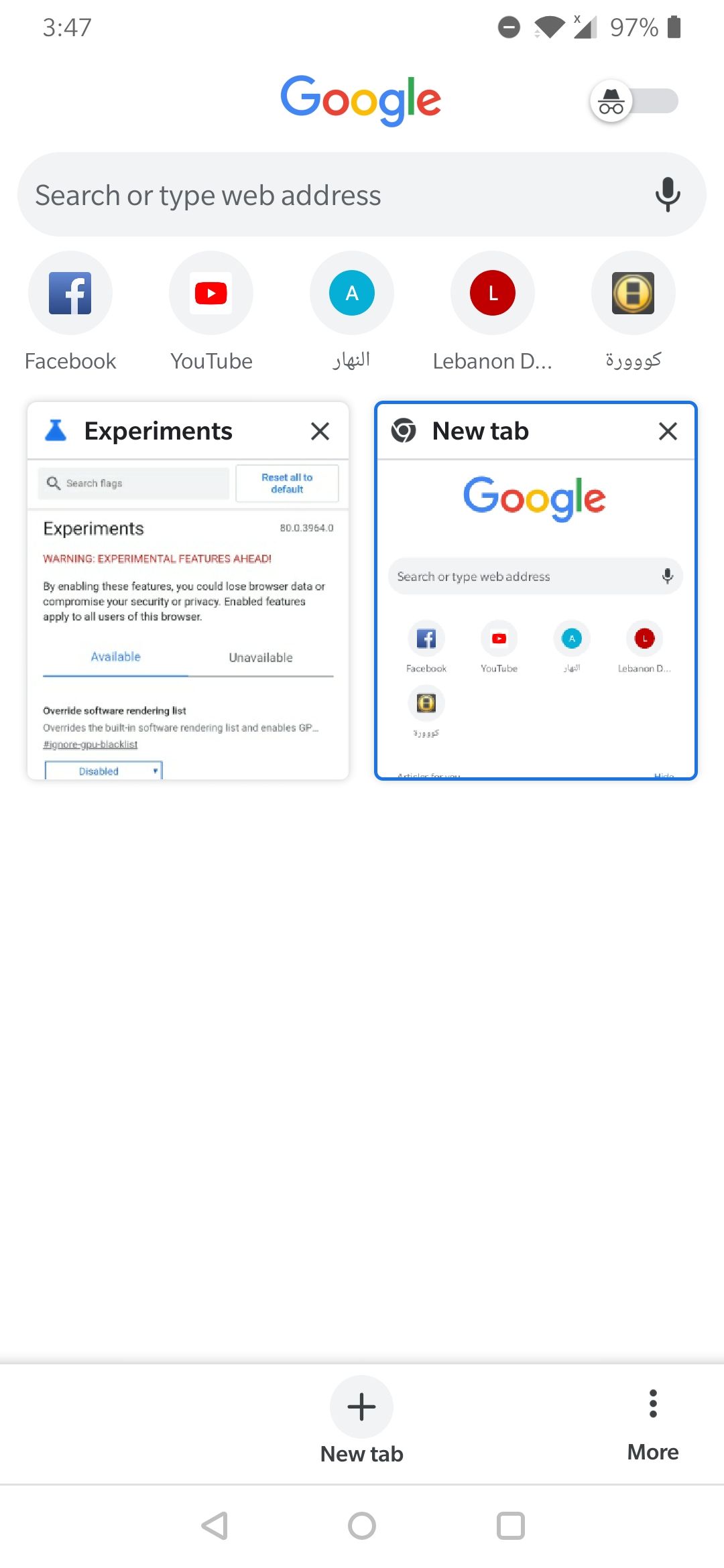
Task: Open recent apps from the navigation bar
Action: pos(510,1526)
